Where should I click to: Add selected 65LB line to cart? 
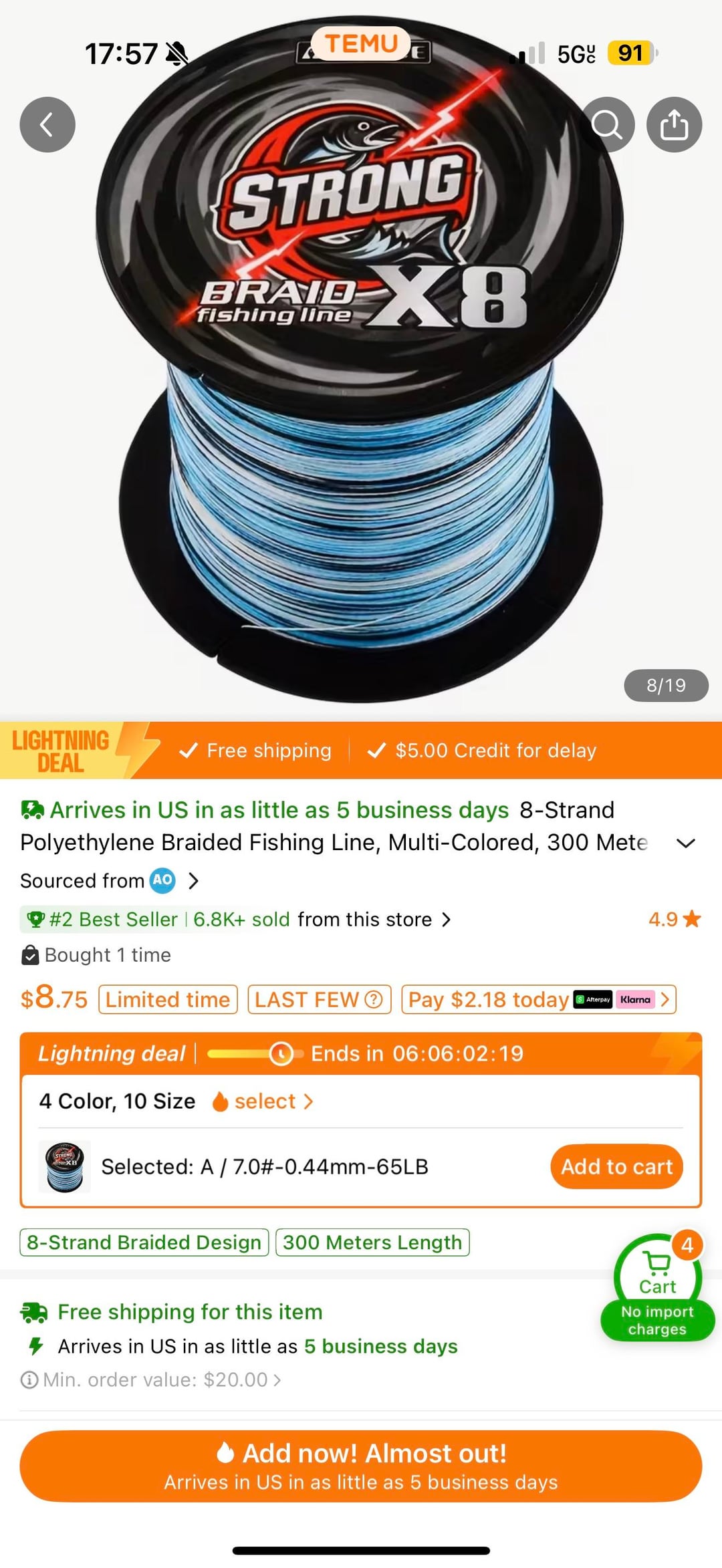(x=616, y=1167)
